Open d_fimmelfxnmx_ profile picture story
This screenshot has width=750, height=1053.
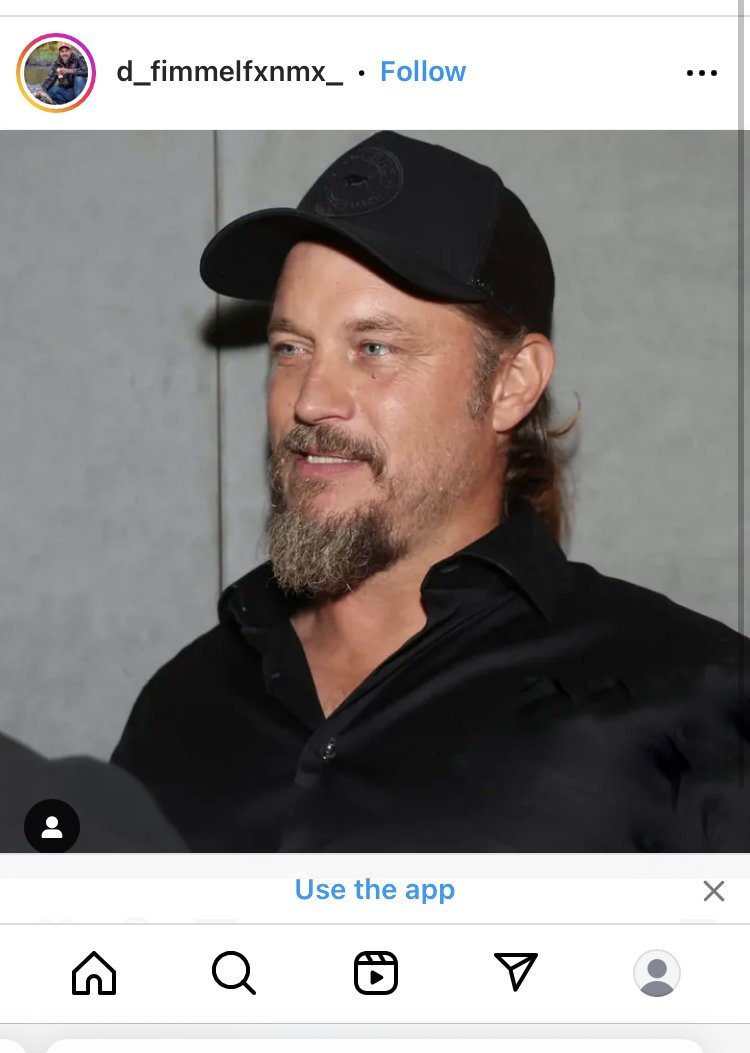pyautogui.click(x=56, y=72)
